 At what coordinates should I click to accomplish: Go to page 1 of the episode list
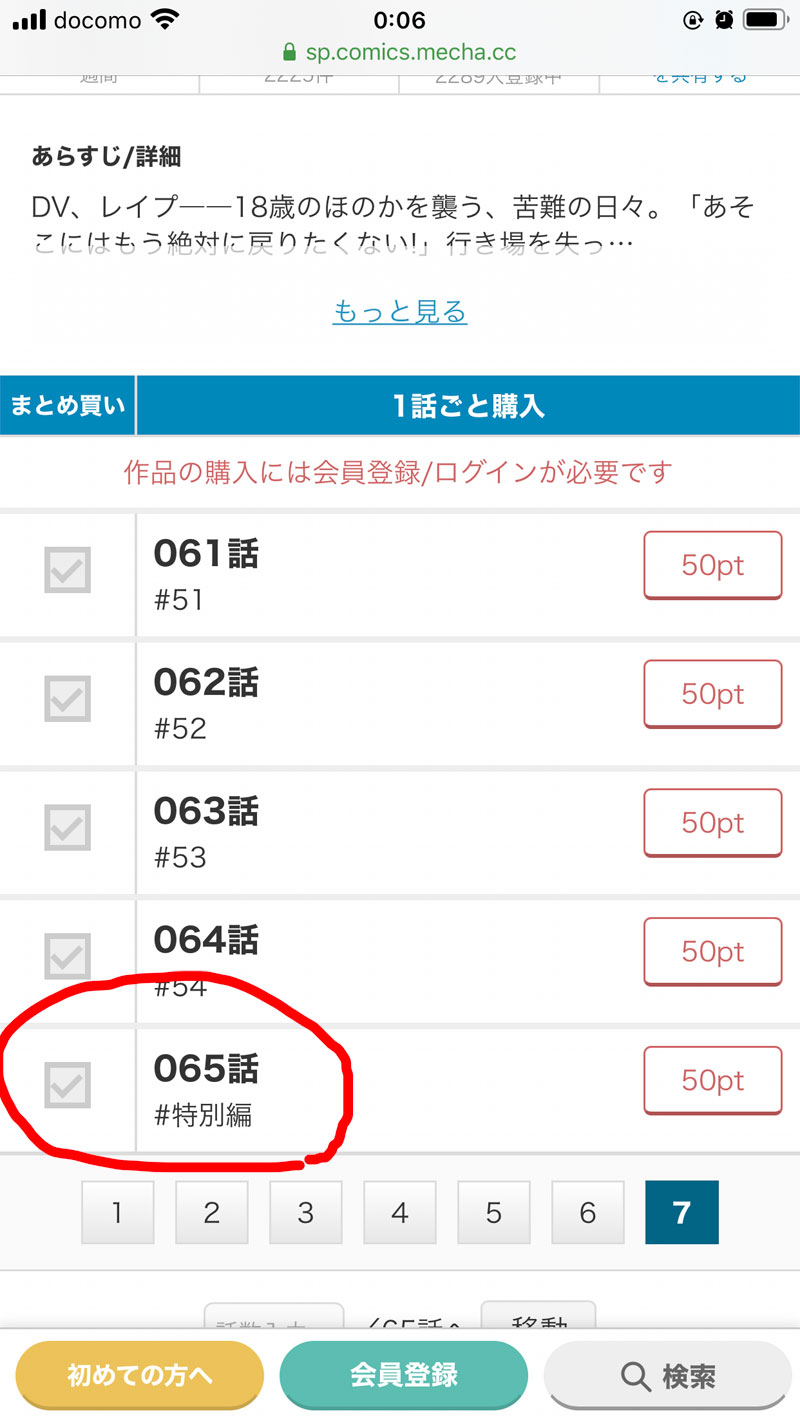click(x=117, y=1212)
